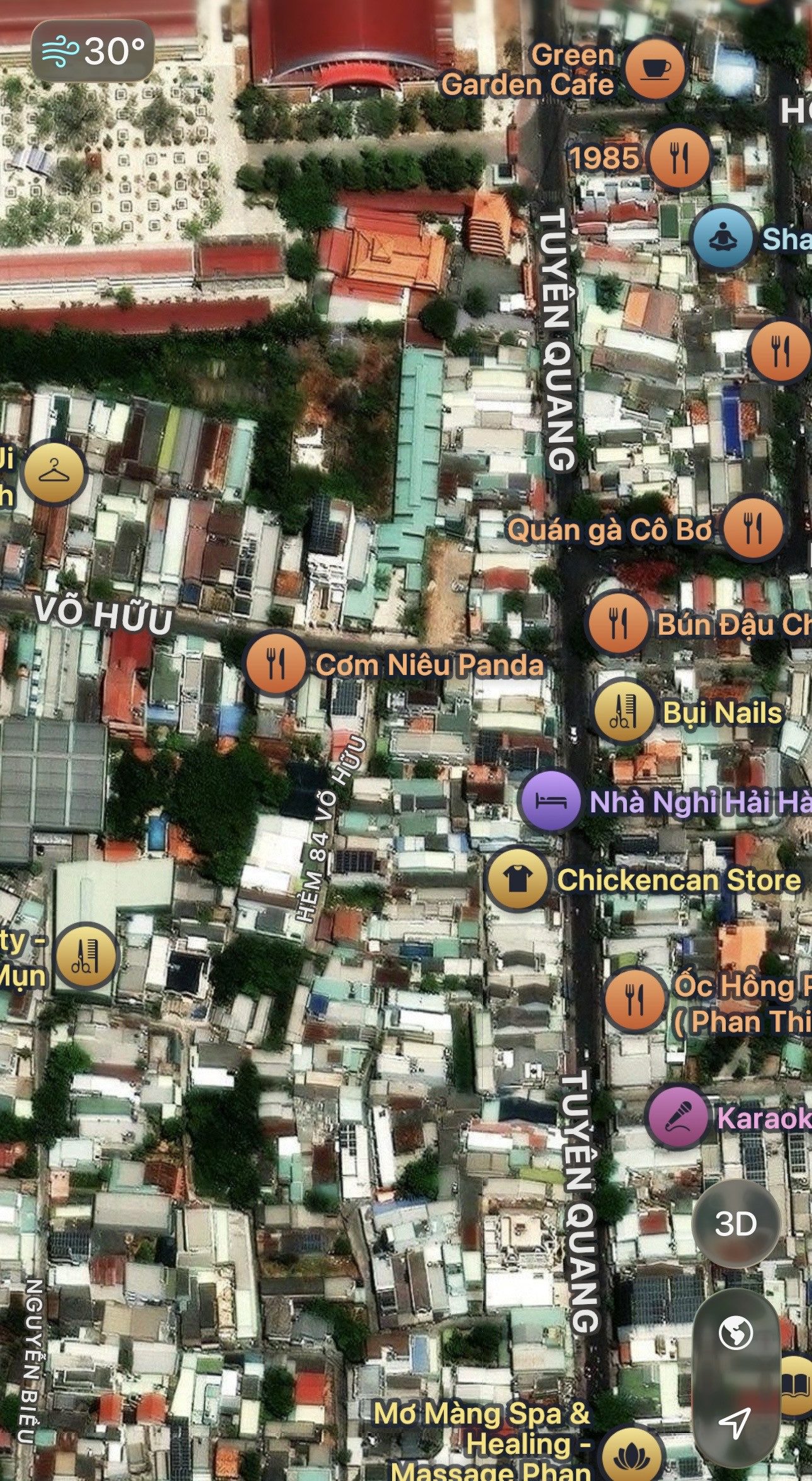Open the Karaoke microphone marker
Screen dimensions: 812x1481
[x=677, y=1116]
